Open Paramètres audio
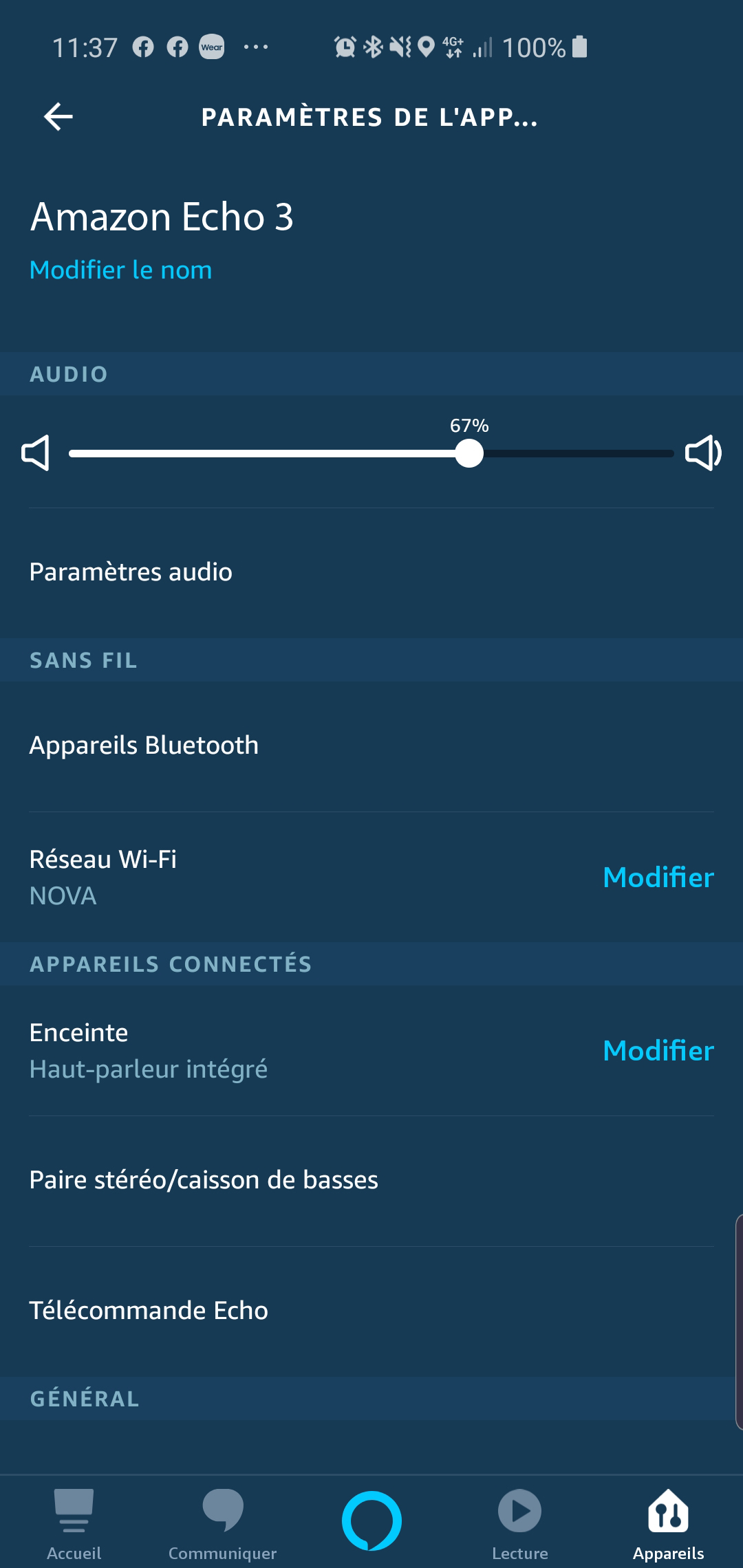This screenshot has width=743, height=1568. click(131, 572)
